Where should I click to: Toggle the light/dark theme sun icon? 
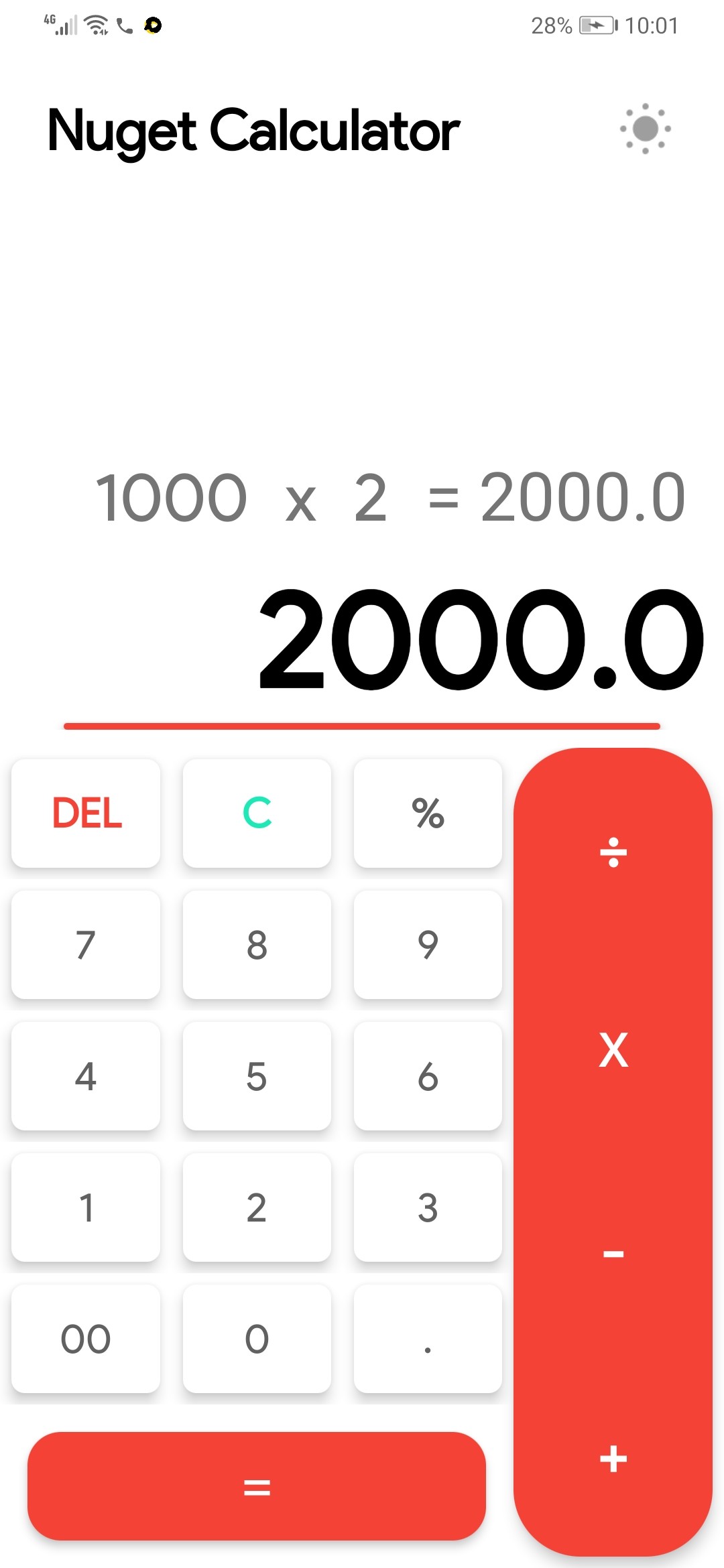(x=645, y=129)
